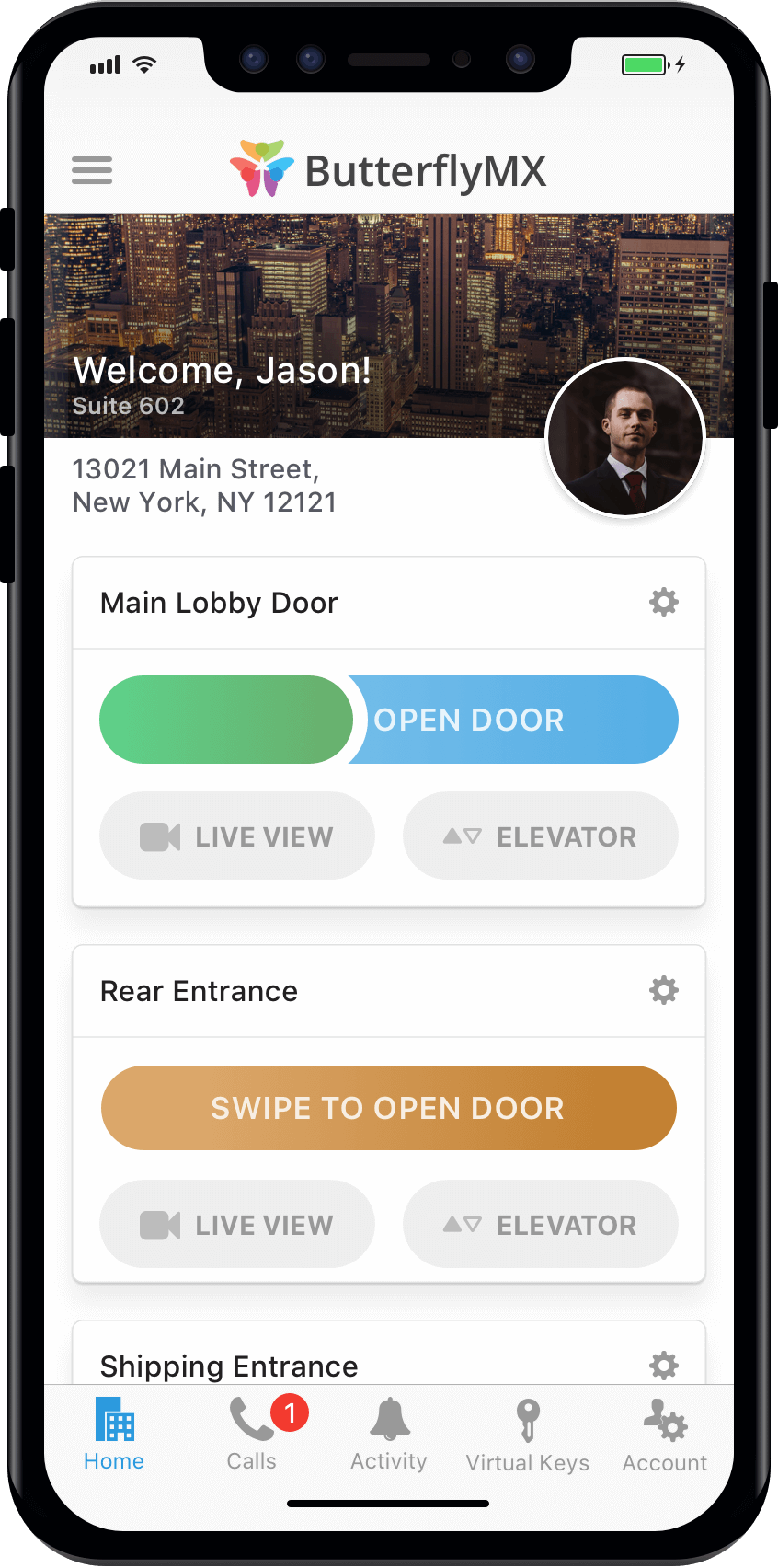This screenshot has width=778, height=1568.
Task: Switch to the Home tab
Action: point(114,1435)
